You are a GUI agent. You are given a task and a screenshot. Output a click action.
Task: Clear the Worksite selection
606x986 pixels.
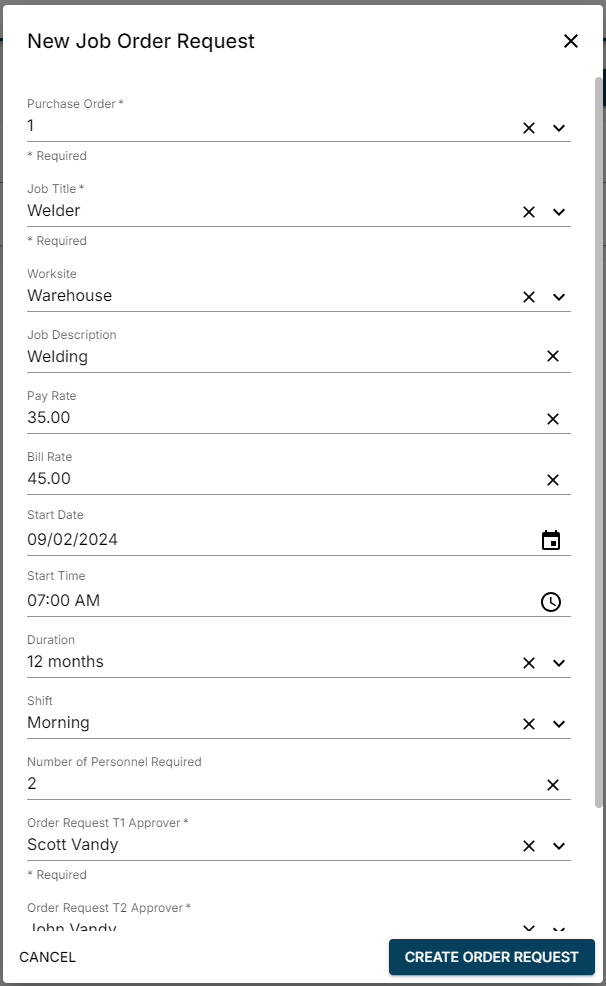point(529,297)
